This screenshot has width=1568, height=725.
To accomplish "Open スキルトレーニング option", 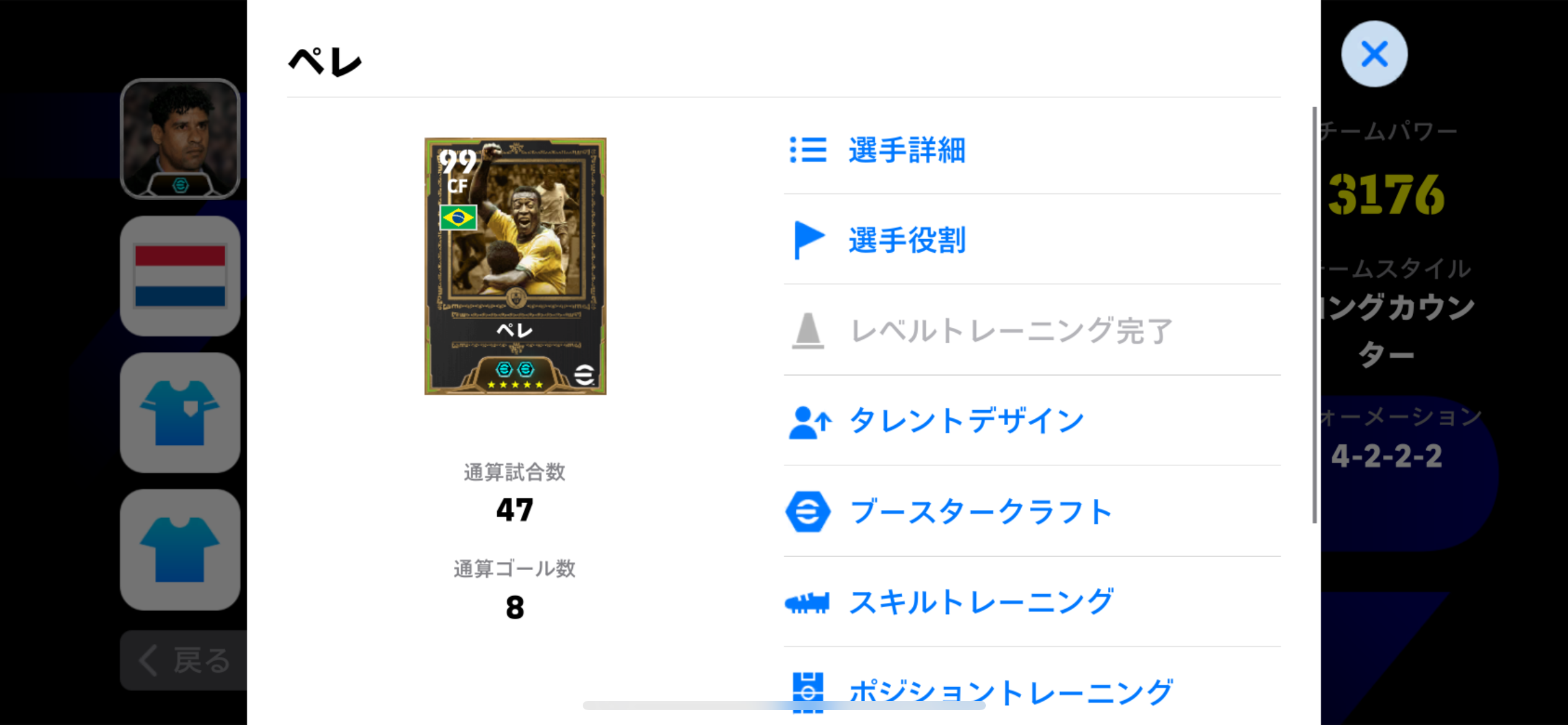I will pyautogui.click(x=980, y=602).
